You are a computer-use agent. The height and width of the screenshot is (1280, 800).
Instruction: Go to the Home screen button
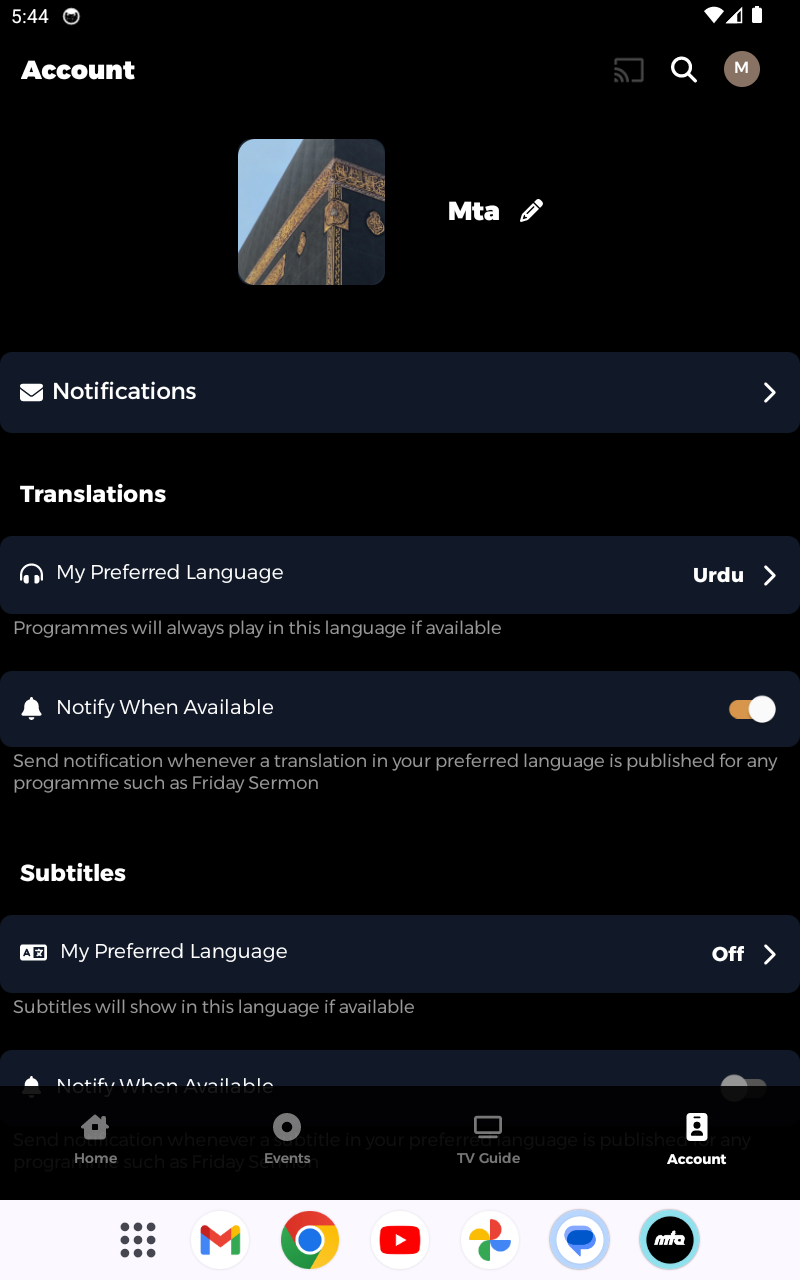[96, 1140]
